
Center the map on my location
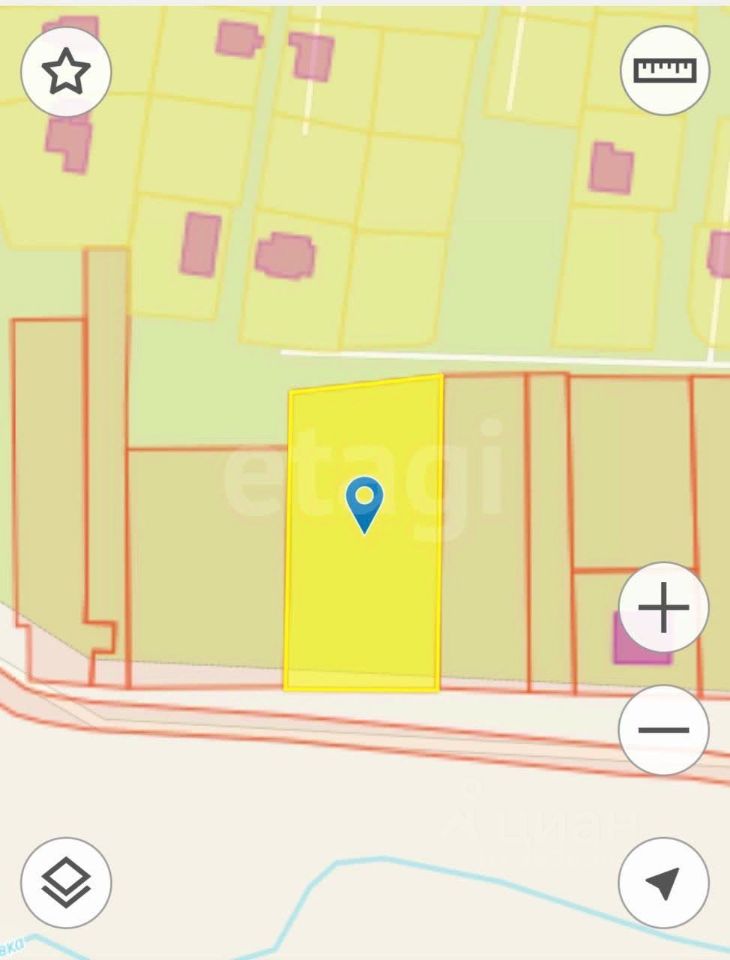(x=664, y=882)
